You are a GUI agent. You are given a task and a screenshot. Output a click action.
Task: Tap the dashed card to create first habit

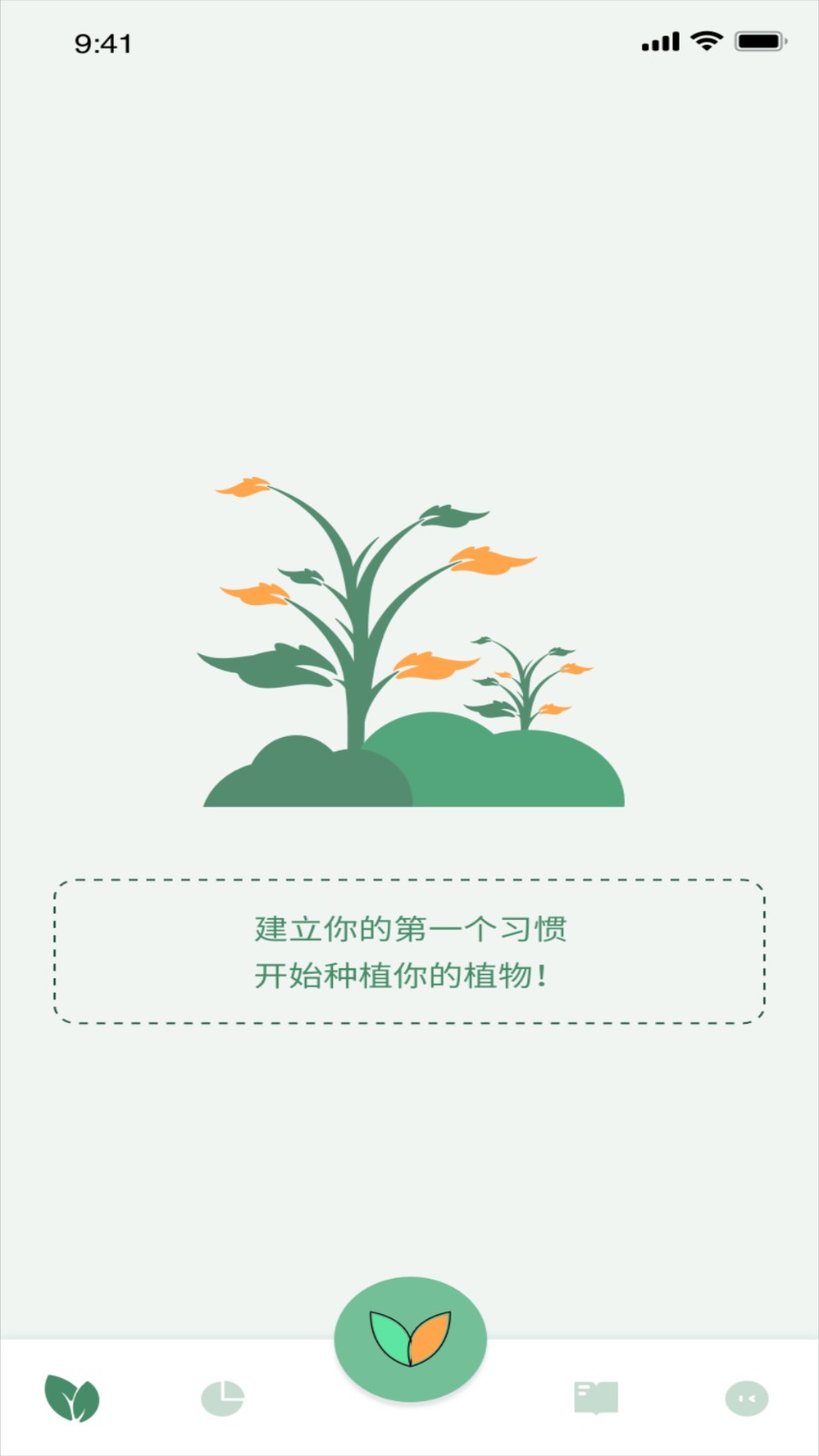coord(409,951)
